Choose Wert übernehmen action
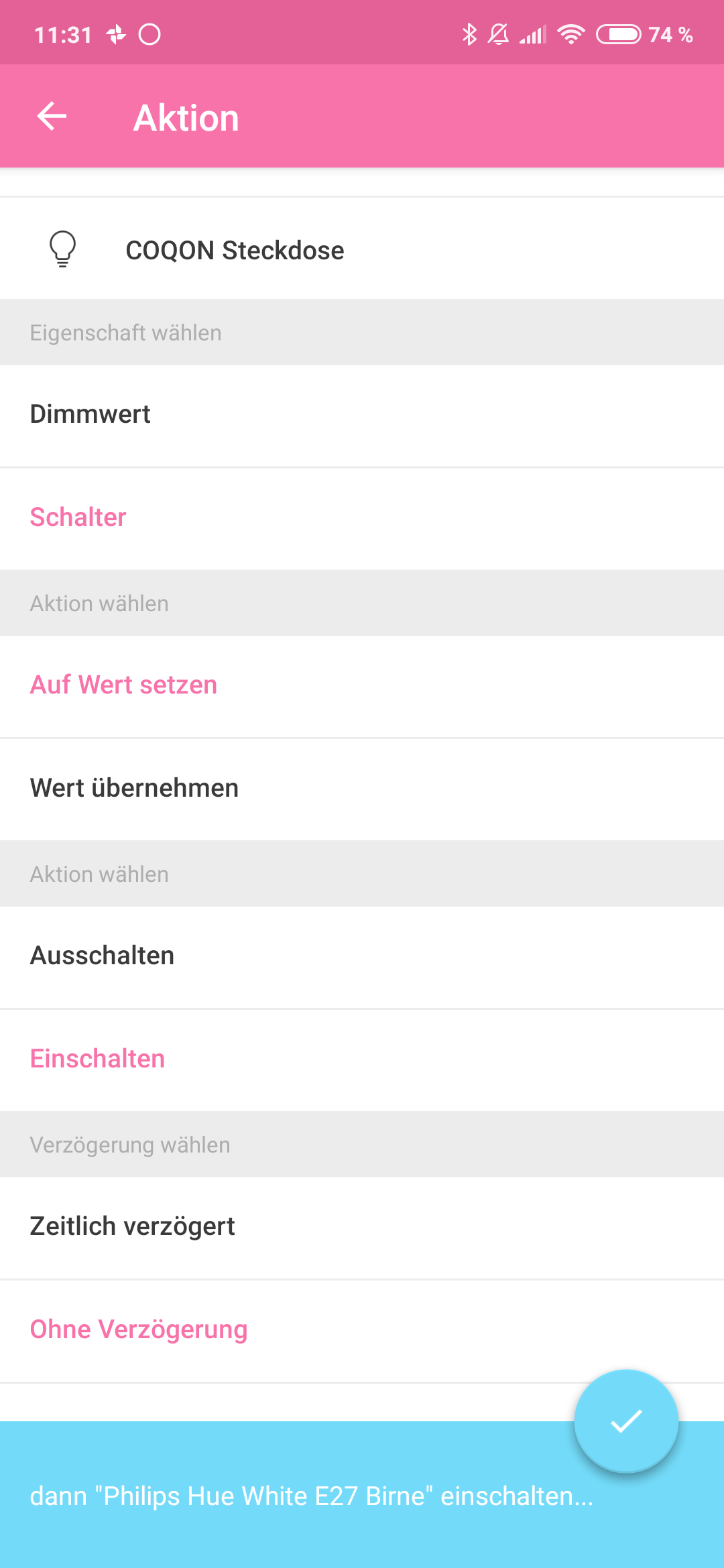Image resolution: width=724 pixels, height=1568 pixels. point(134,788)
